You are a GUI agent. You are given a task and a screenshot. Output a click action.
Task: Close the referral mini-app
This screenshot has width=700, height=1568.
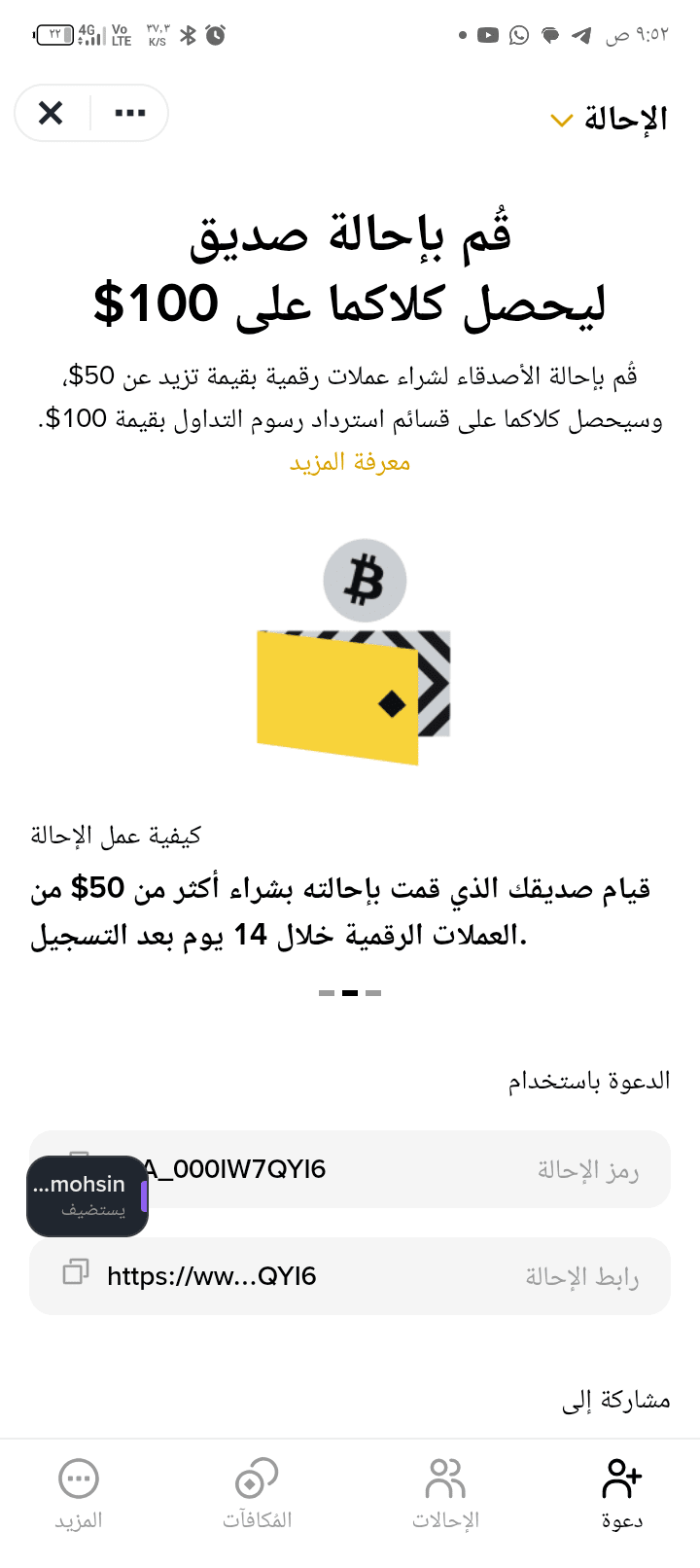point(51,114)
